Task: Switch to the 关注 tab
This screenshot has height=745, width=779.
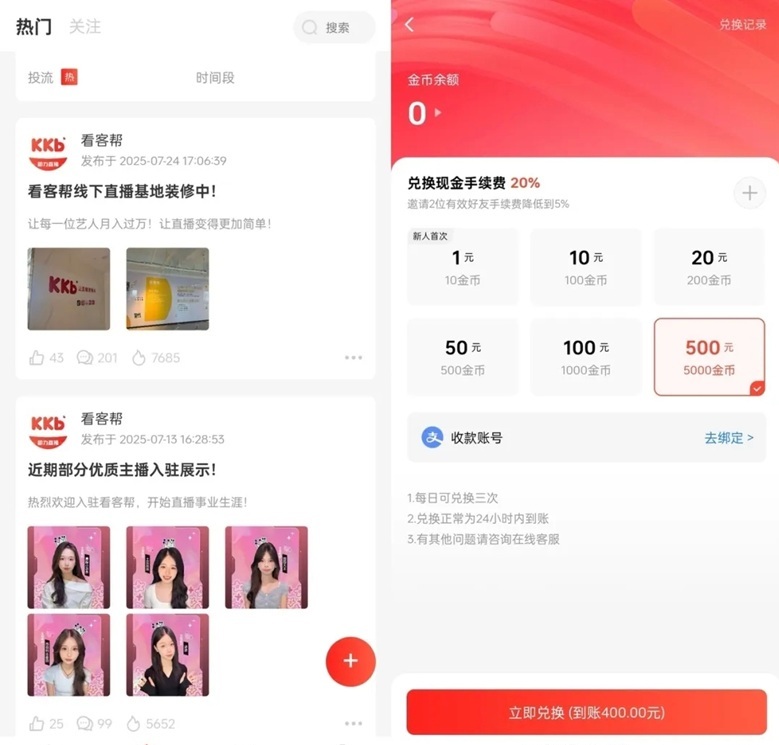Action: [x=85, y=27]
